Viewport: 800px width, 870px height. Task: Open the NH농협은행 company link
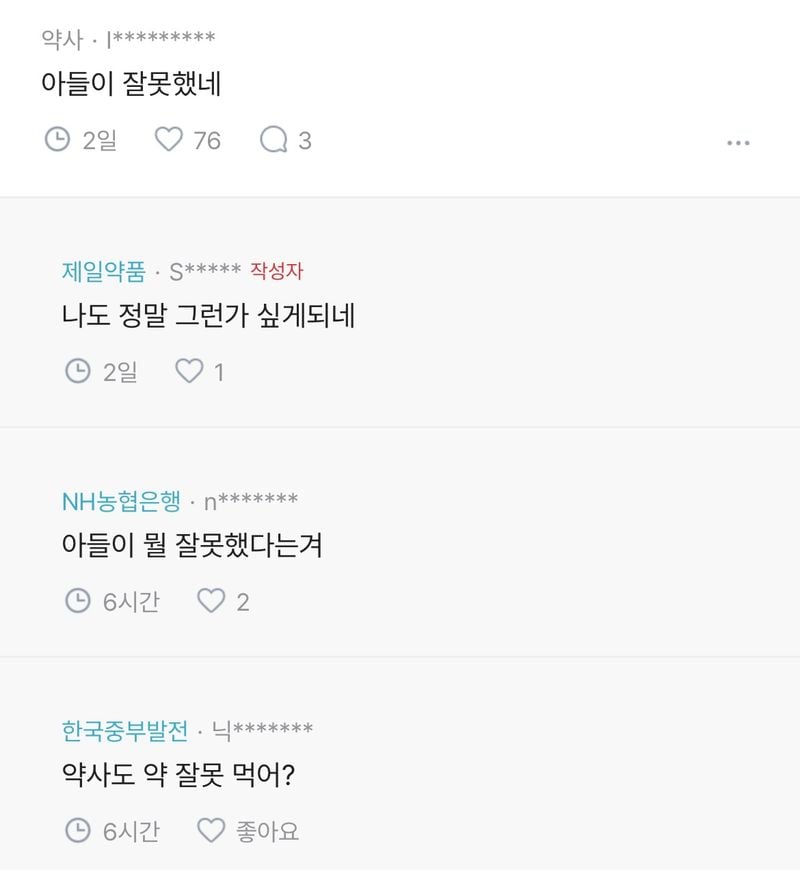(121, 500)
